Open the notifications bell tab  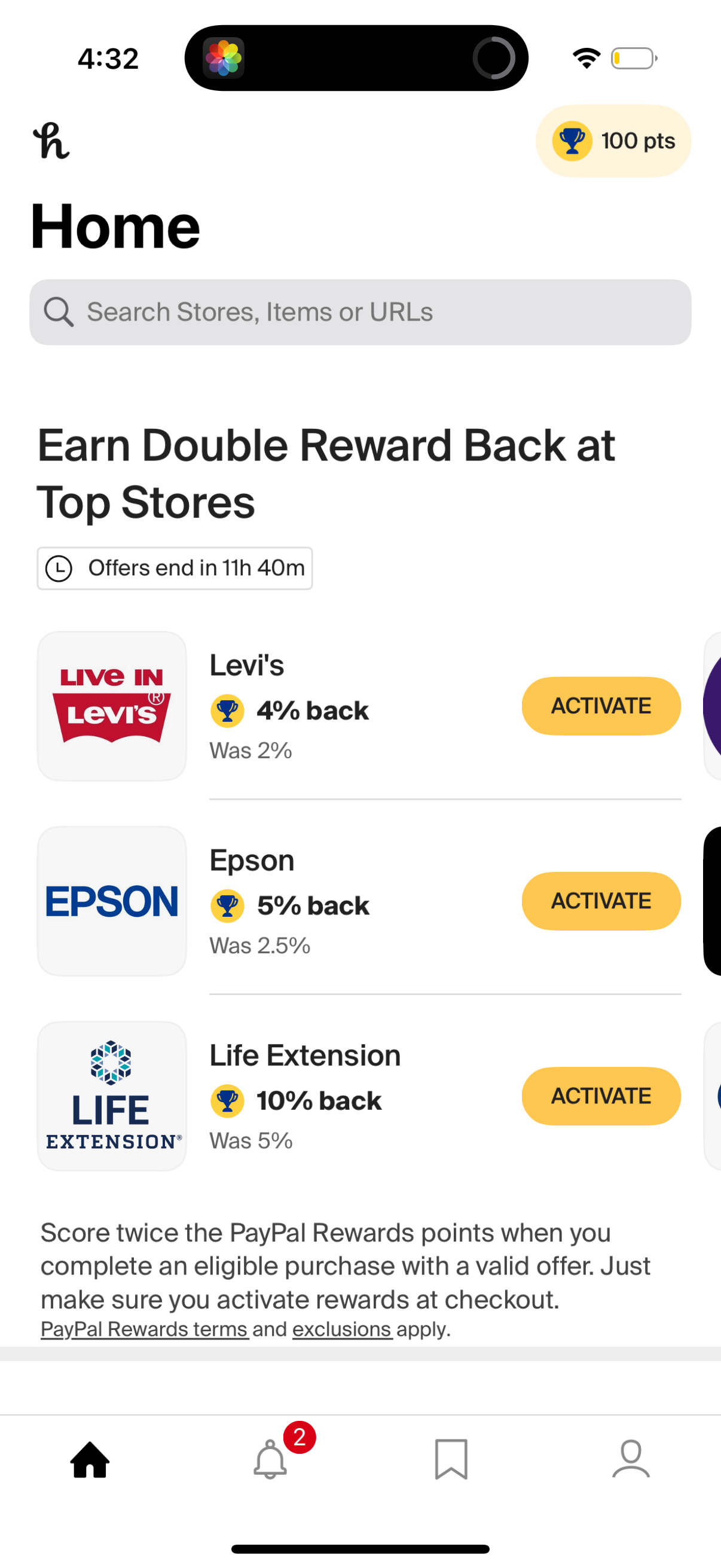coord(270,1460)
